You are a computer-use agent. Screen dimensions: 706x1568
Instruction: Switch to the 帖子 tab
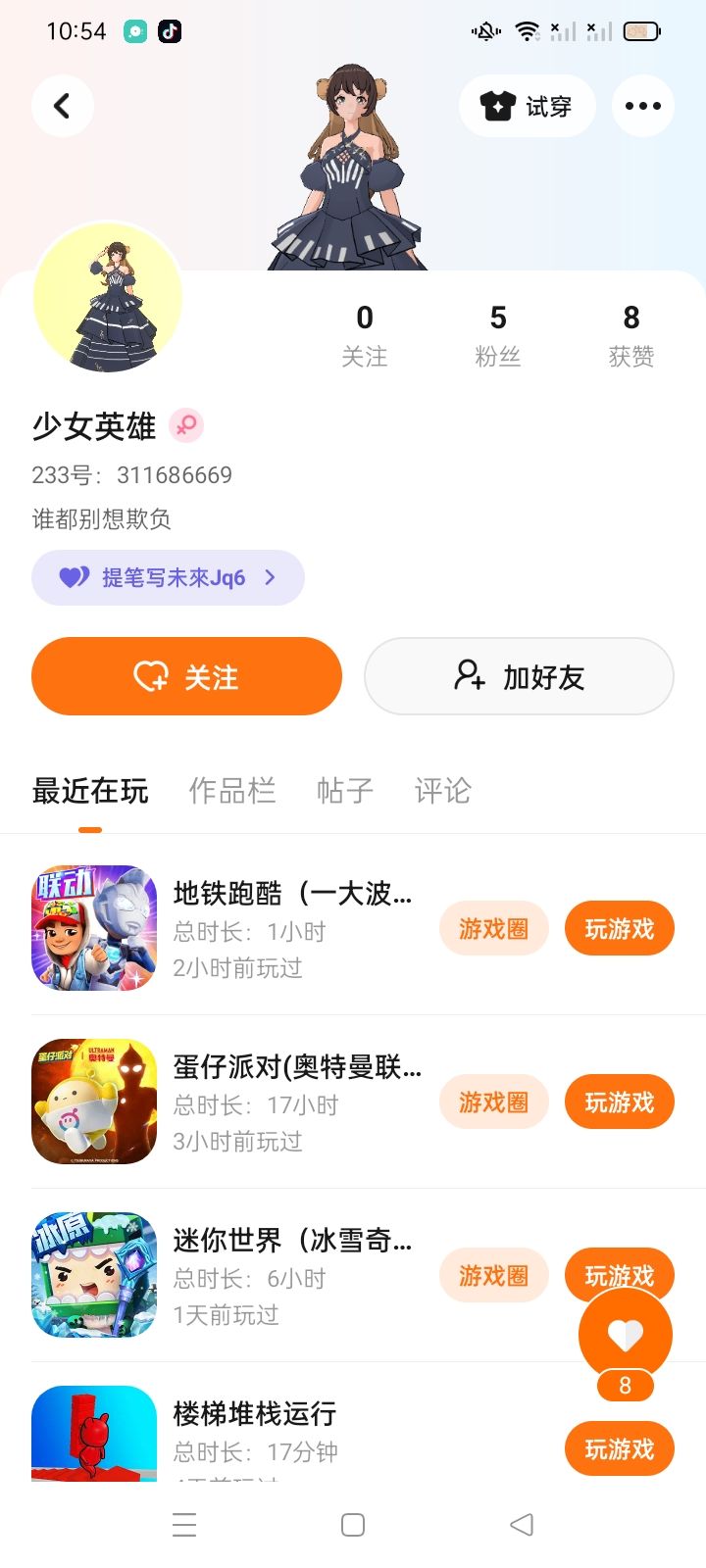pos(345,791)
